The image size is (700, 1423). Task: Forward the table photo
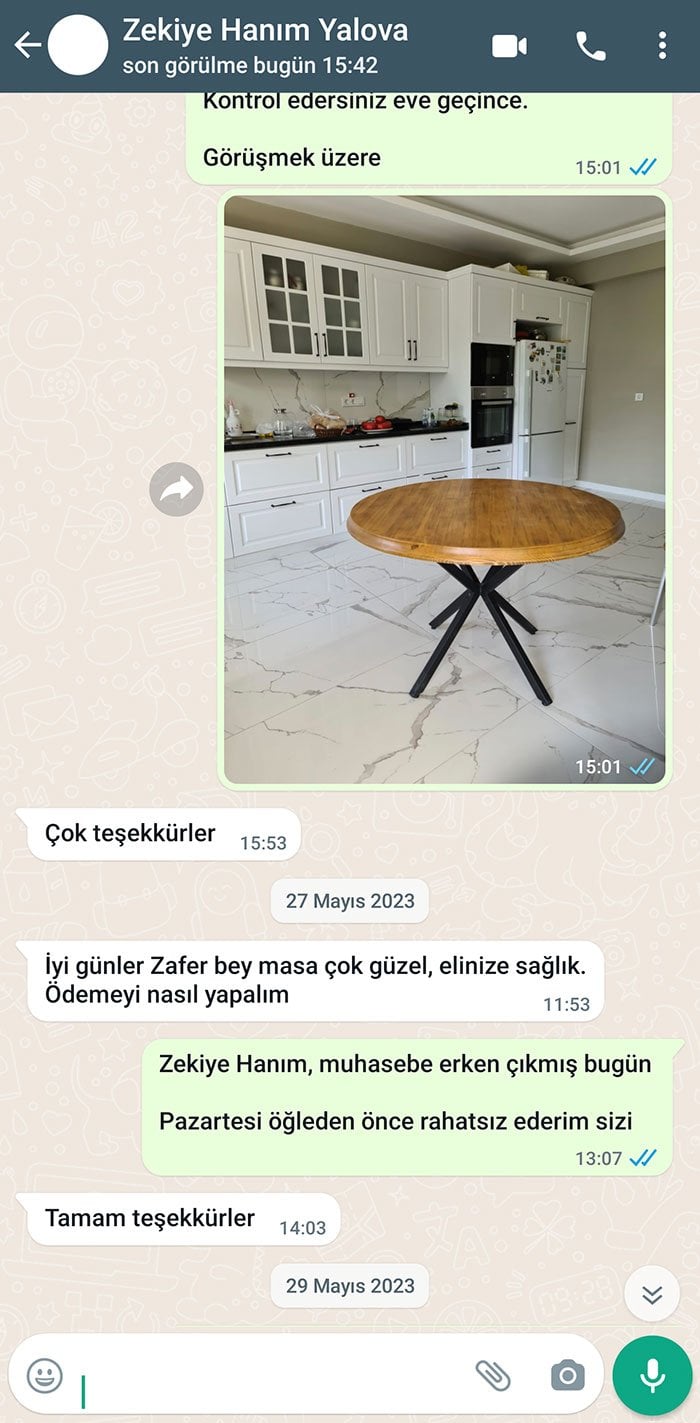pyautogui.click(x=177, y=489)
